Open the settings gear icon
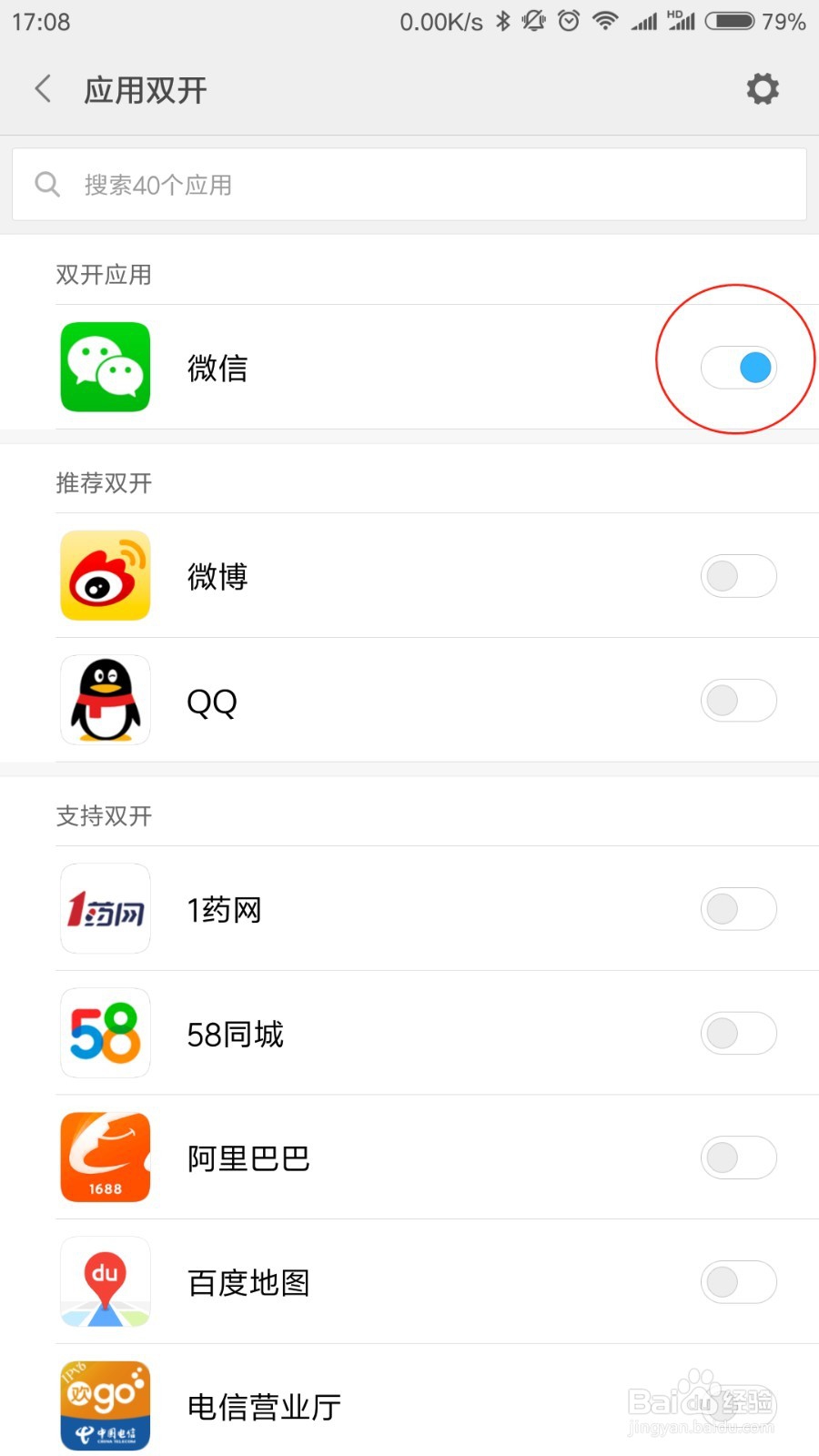The image size is (819, 1456). [763, 89]
